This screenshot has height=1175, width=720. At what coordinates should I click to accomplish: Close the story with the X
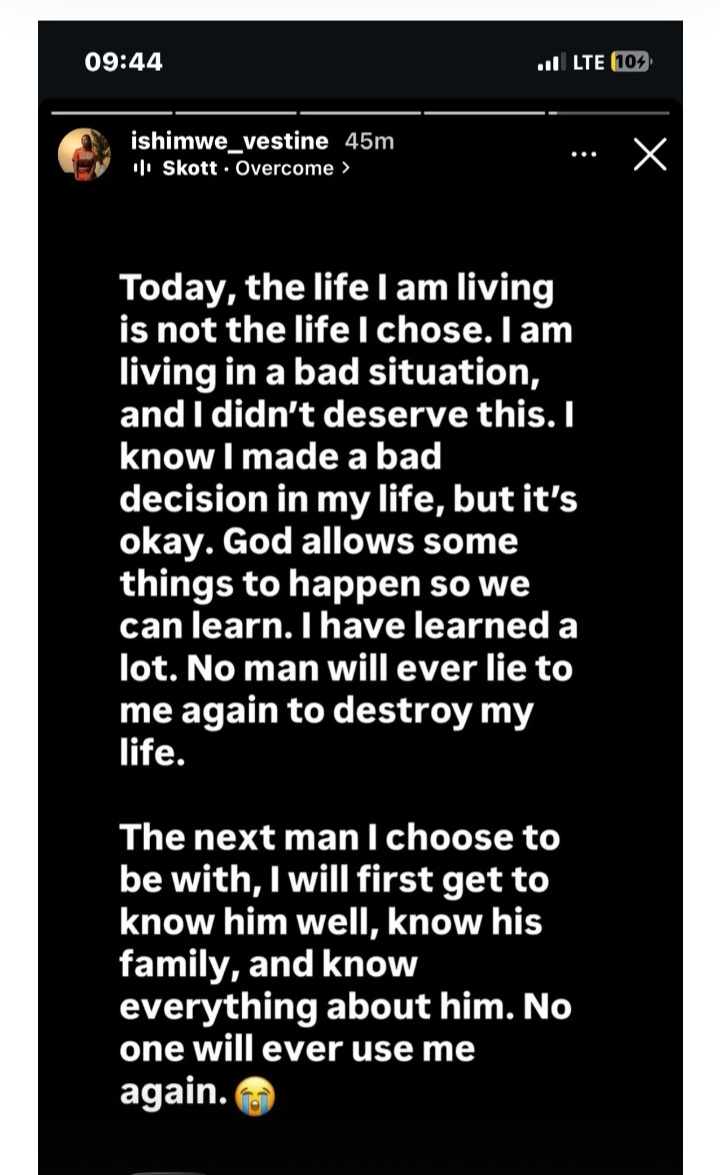(x=650, y=154)
